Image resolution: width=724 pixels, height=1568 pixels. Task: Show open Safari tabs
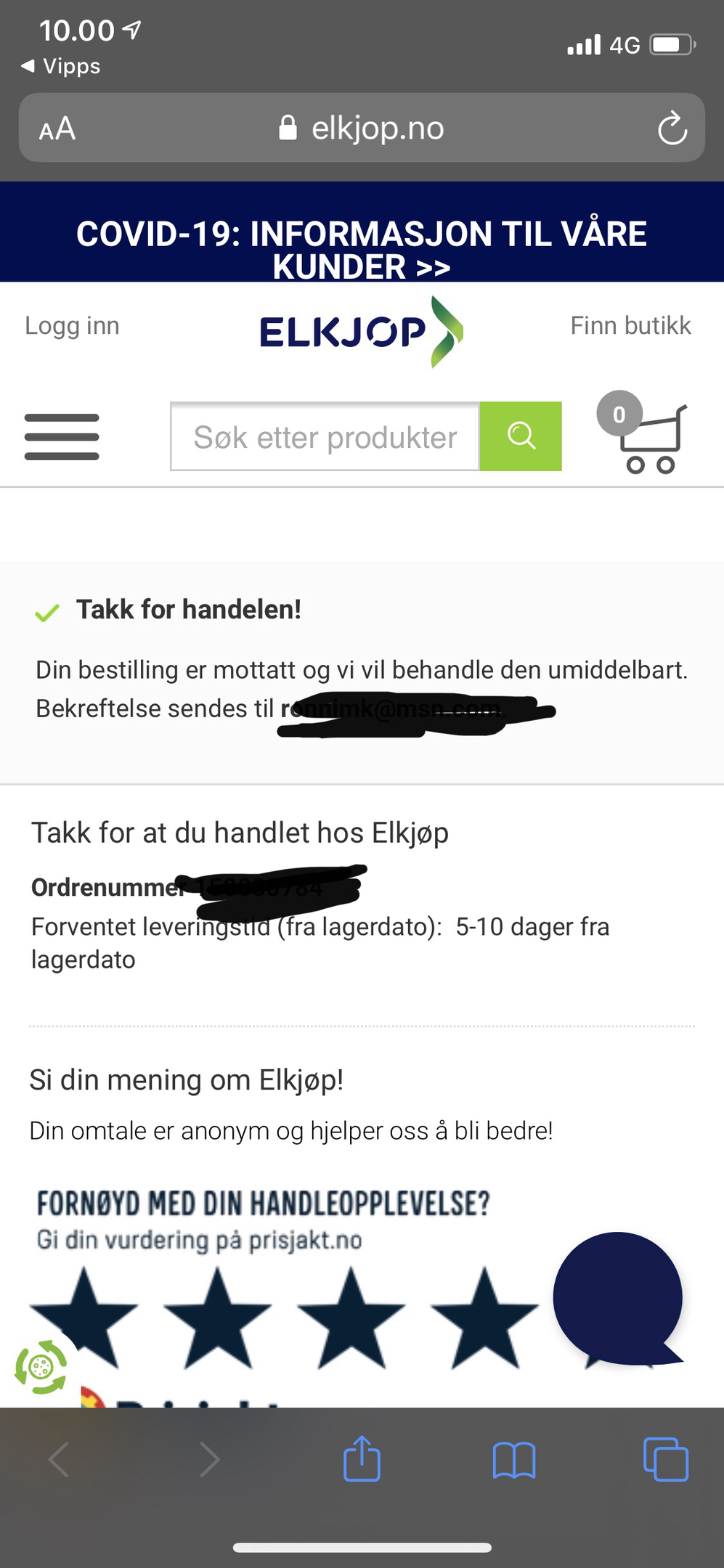[x=665, y=1460]
